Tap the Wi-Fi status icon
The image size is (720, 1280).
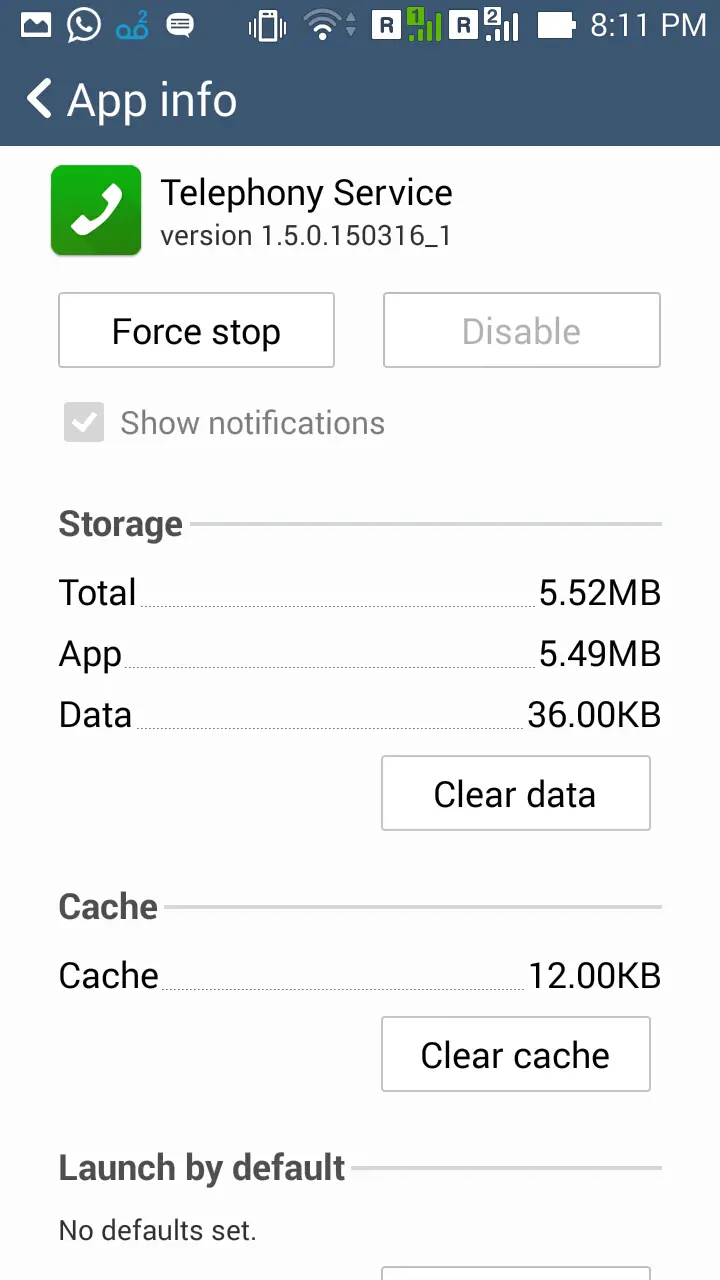(x=320, y=25)
